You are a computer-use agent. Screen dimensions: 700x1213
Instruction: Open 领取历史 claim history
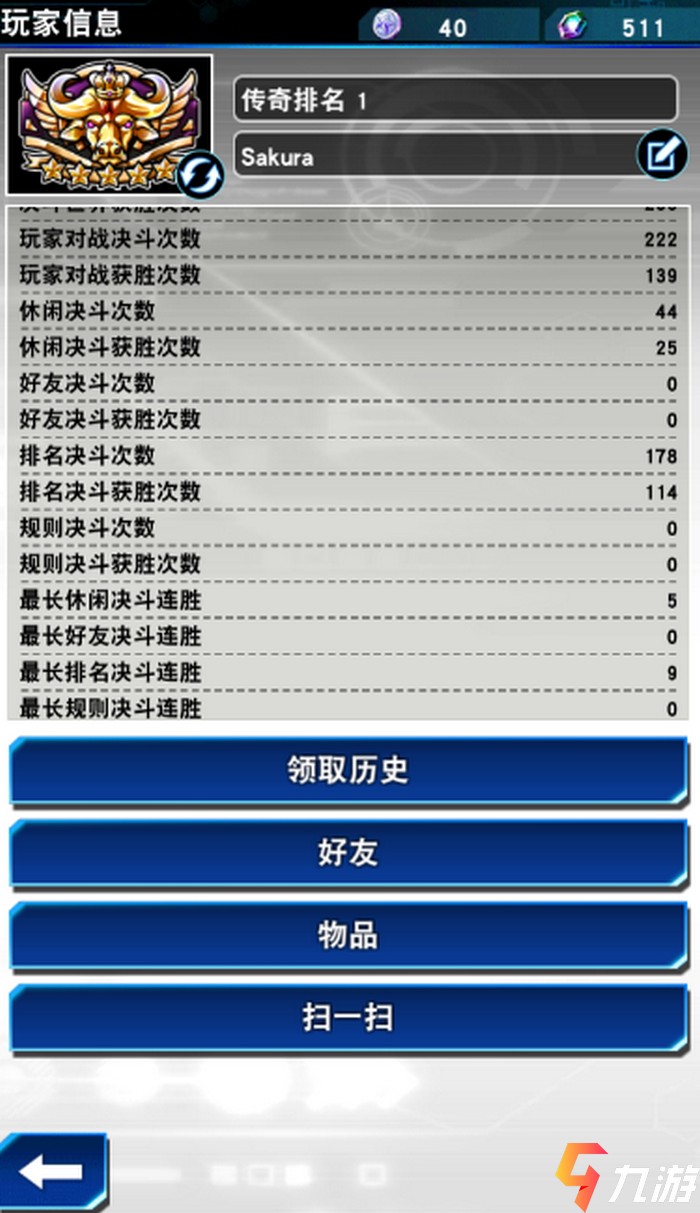click(x=349, y=772)
